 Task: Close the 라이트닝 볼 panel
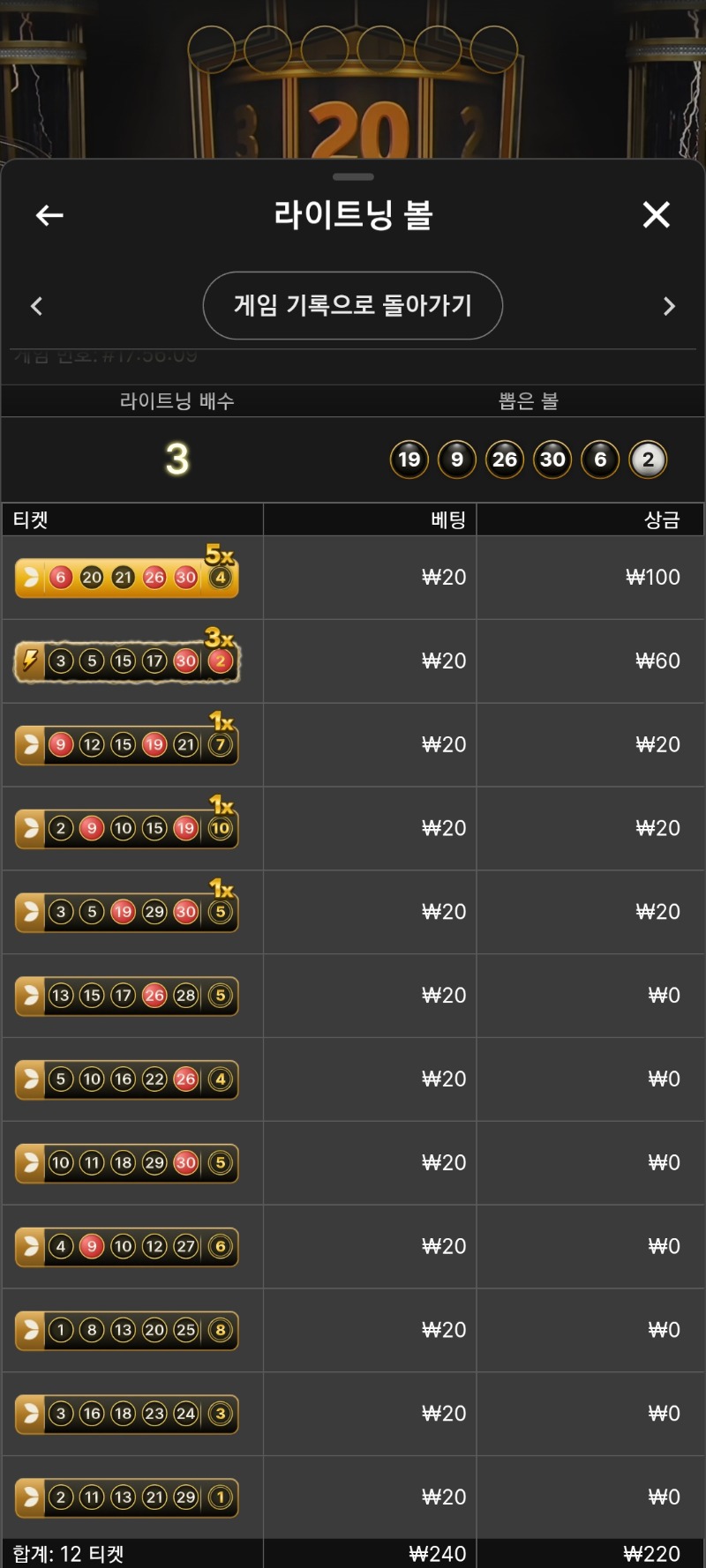click(x=656, y=214)
